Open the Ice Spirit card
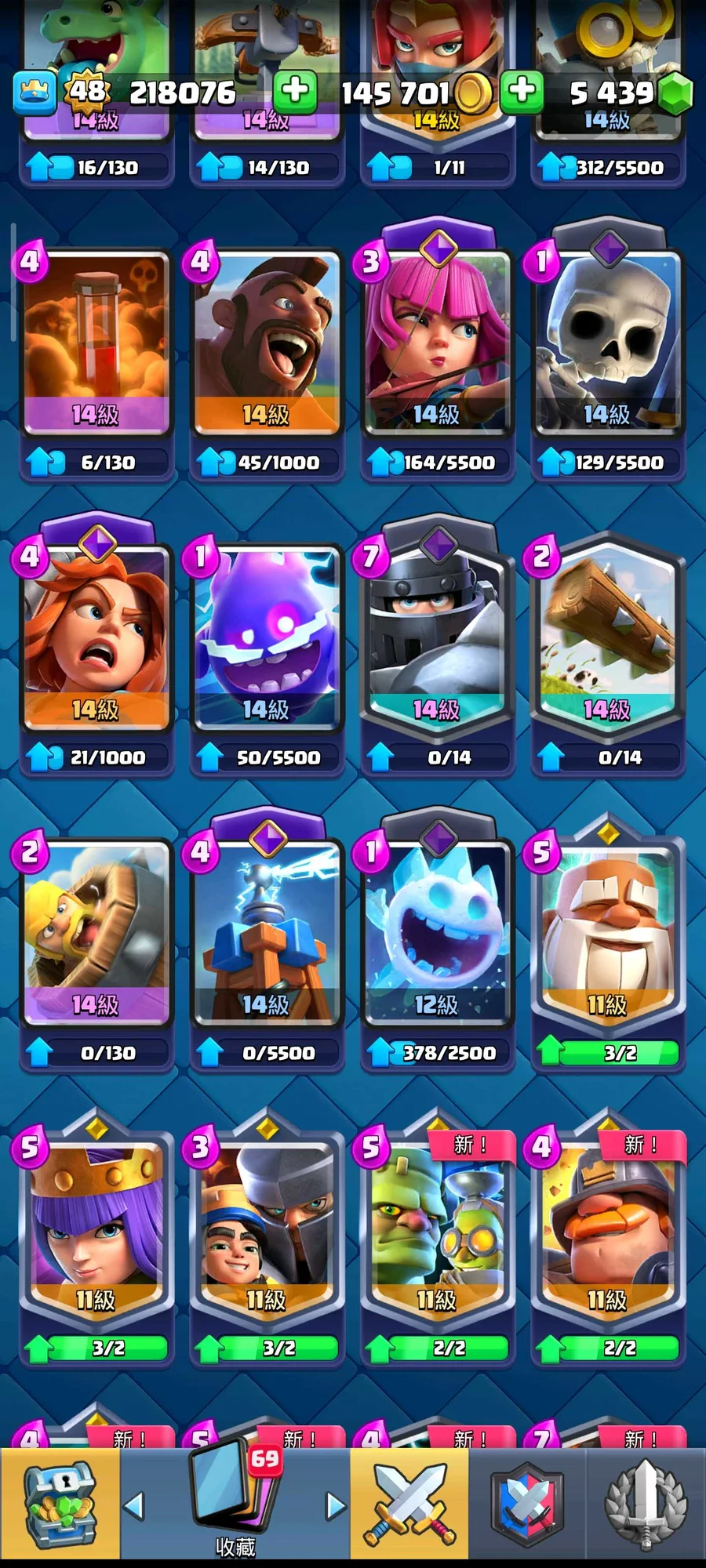706x1568 pixels. pos(437,931)
